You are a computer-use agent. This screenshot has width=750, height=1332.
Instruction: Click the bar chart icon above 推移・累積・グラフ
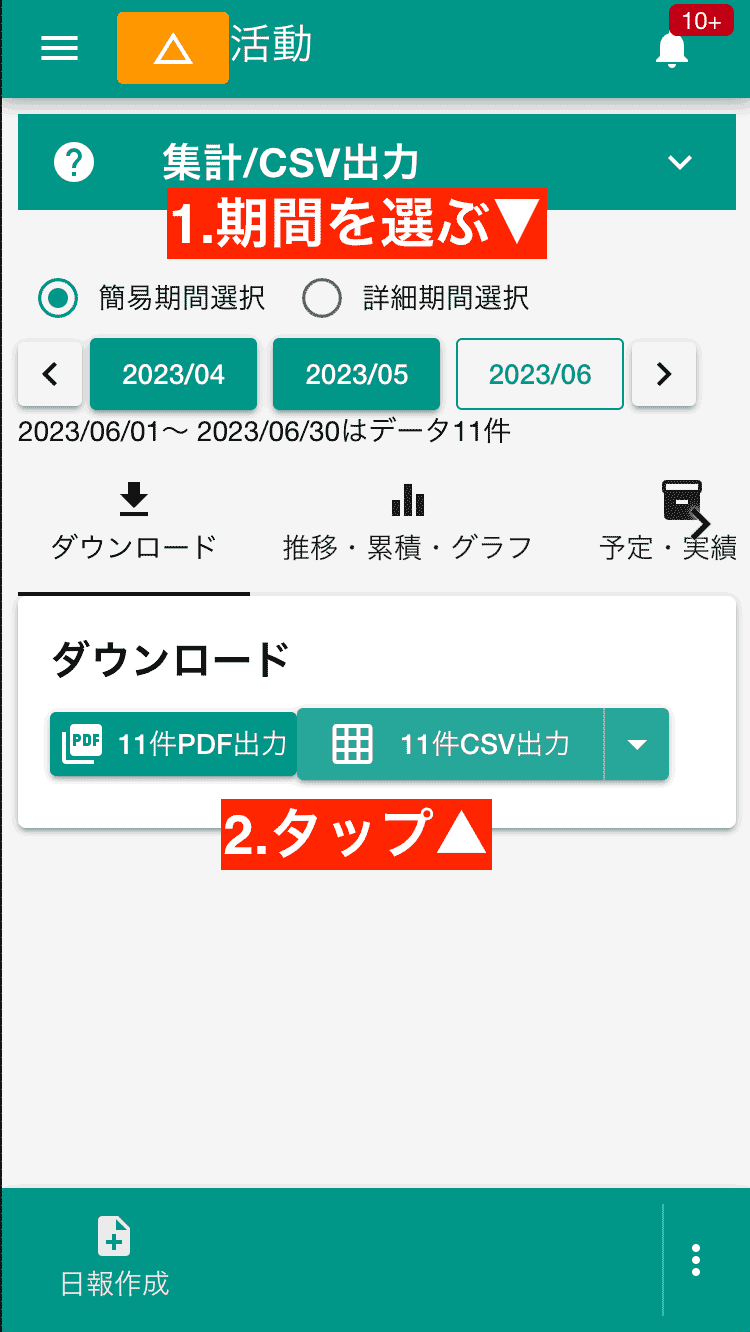pos(408,499)
